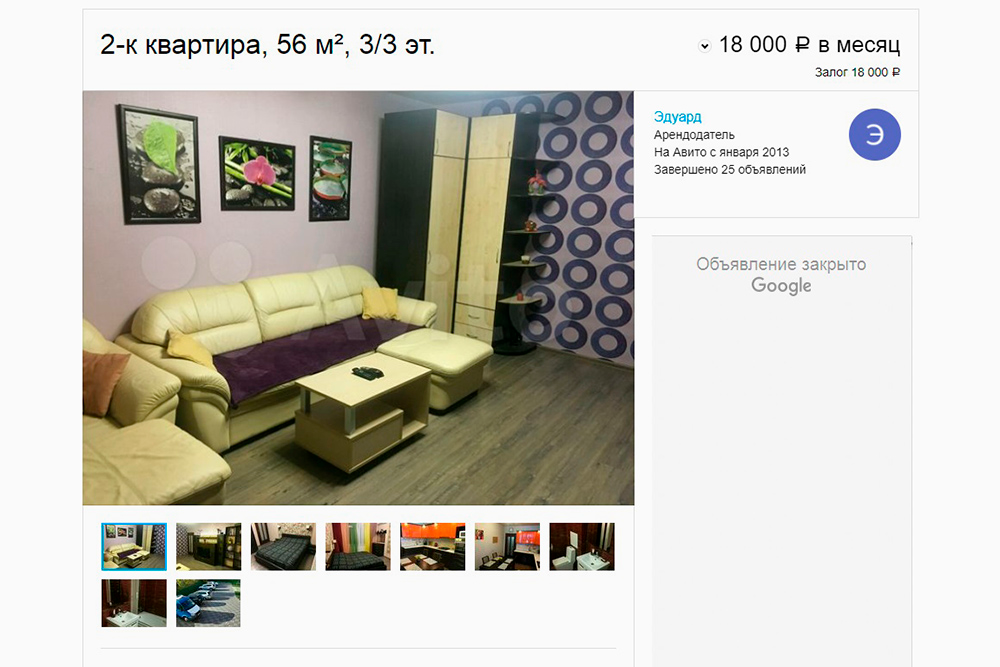The height and width of the screenshot is (667, 1000).
Task: Open the main living room photo
Action: [x=358, y=298]
